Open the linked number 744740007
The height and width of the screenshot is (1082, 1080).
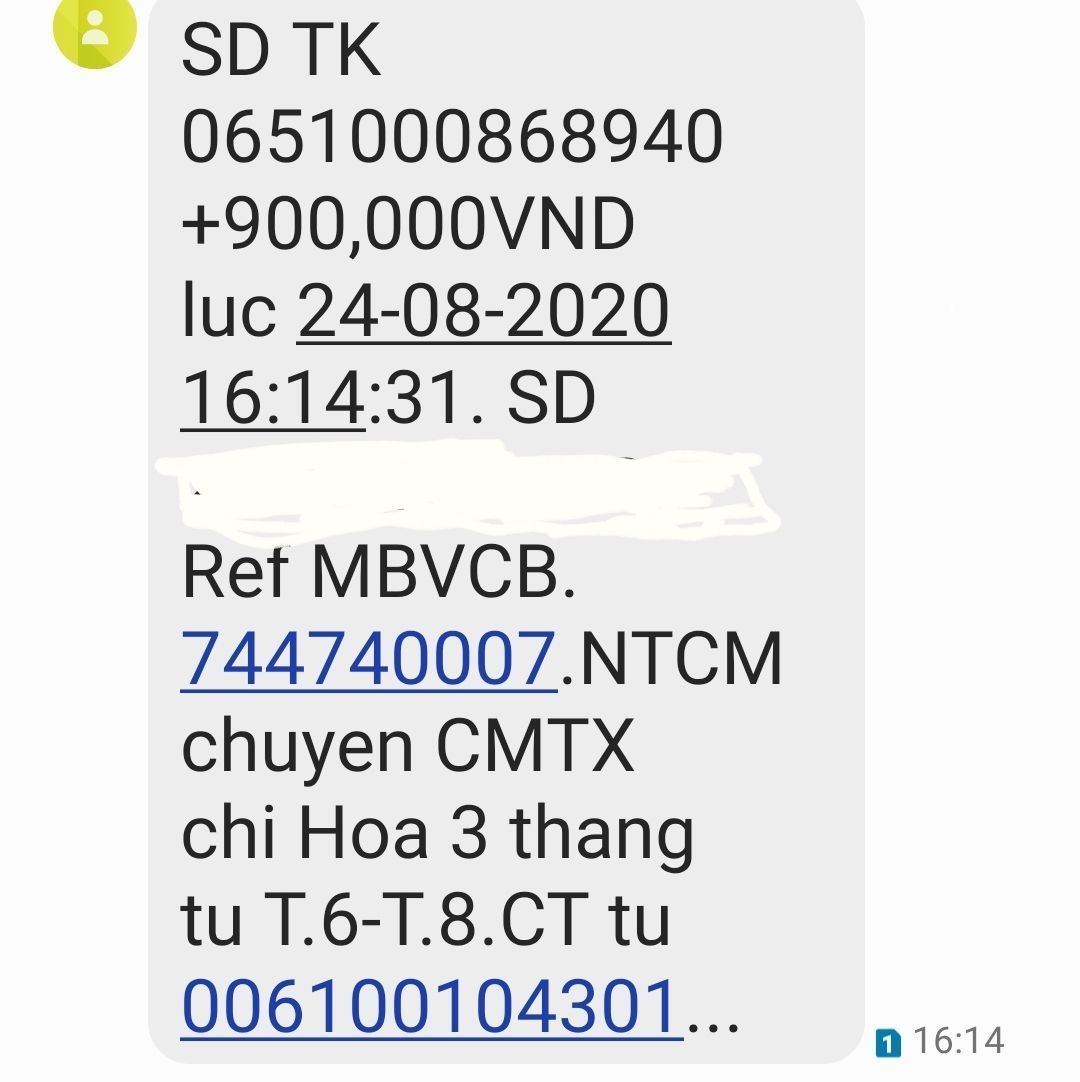pos(369,659)
